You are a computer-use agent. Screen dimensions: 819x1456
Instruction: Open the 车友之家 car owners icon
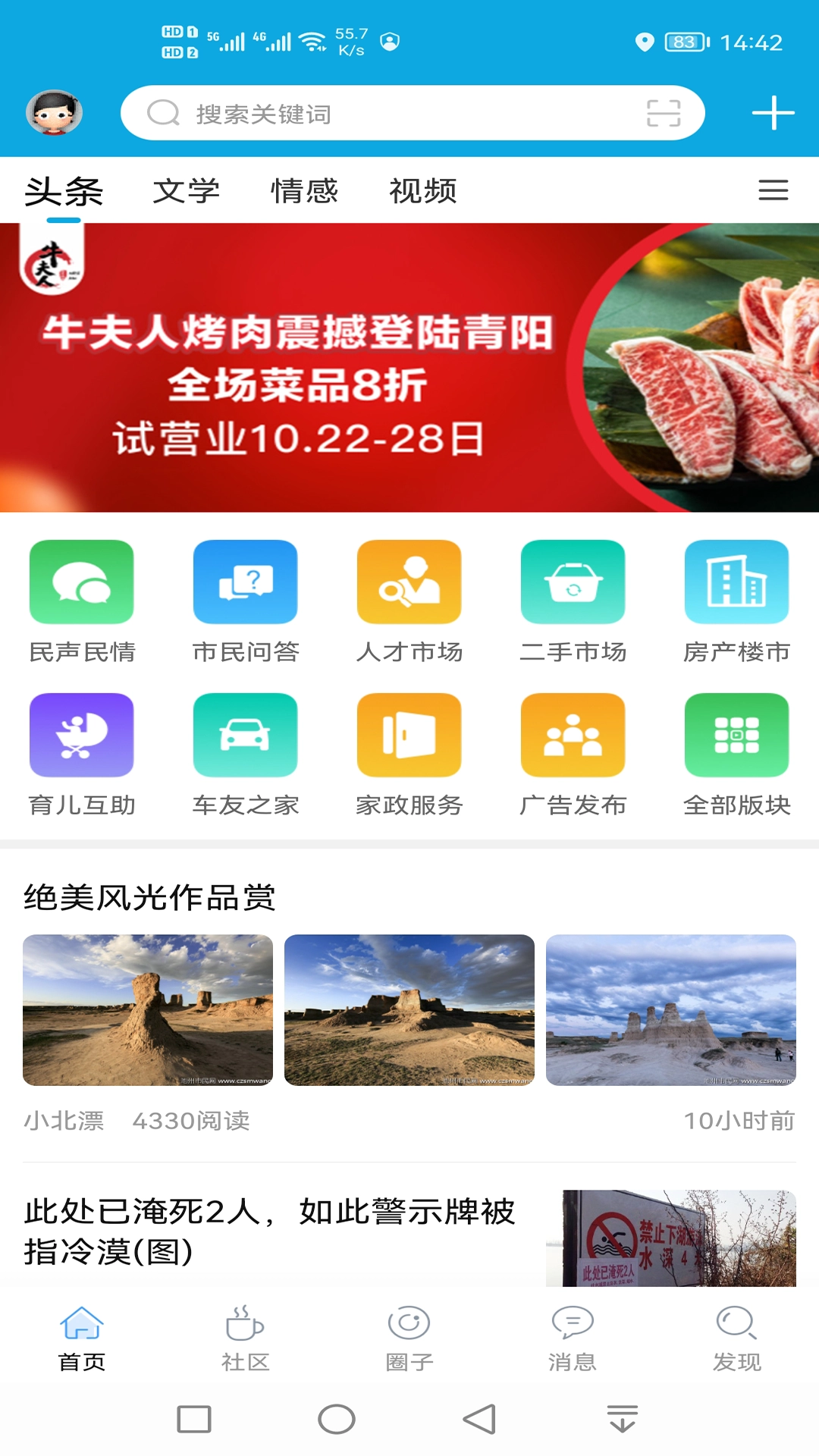point(245,734)
